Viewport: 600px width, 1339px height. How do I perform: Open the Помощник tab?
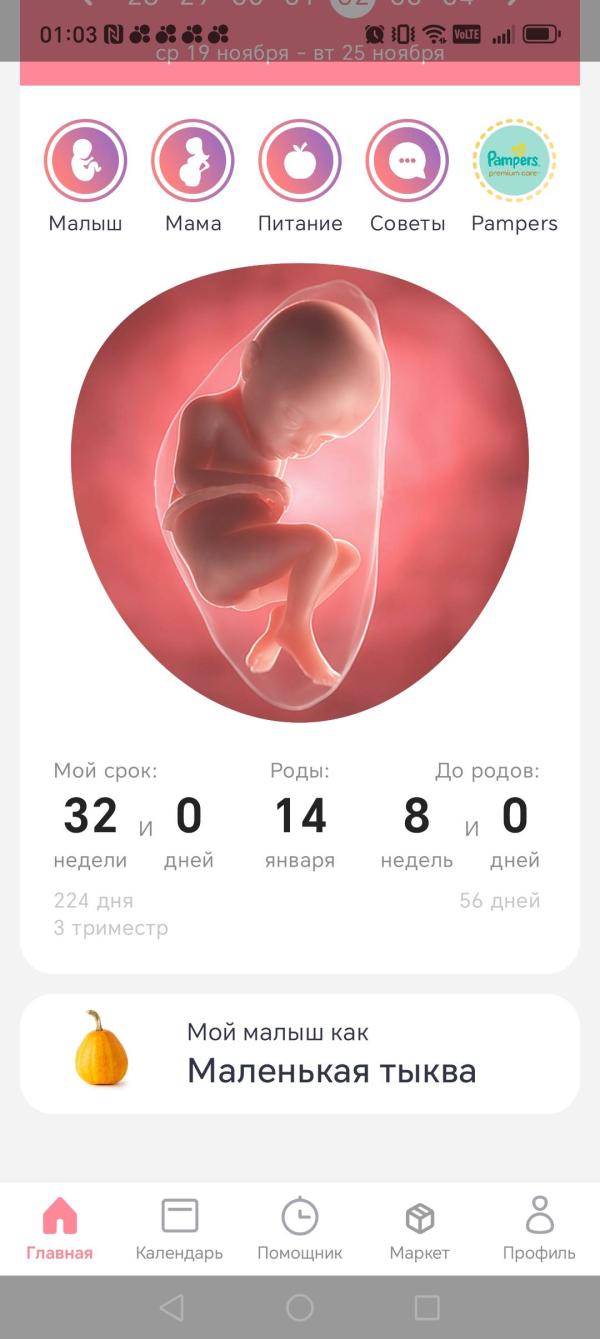tap(300, 1228)
